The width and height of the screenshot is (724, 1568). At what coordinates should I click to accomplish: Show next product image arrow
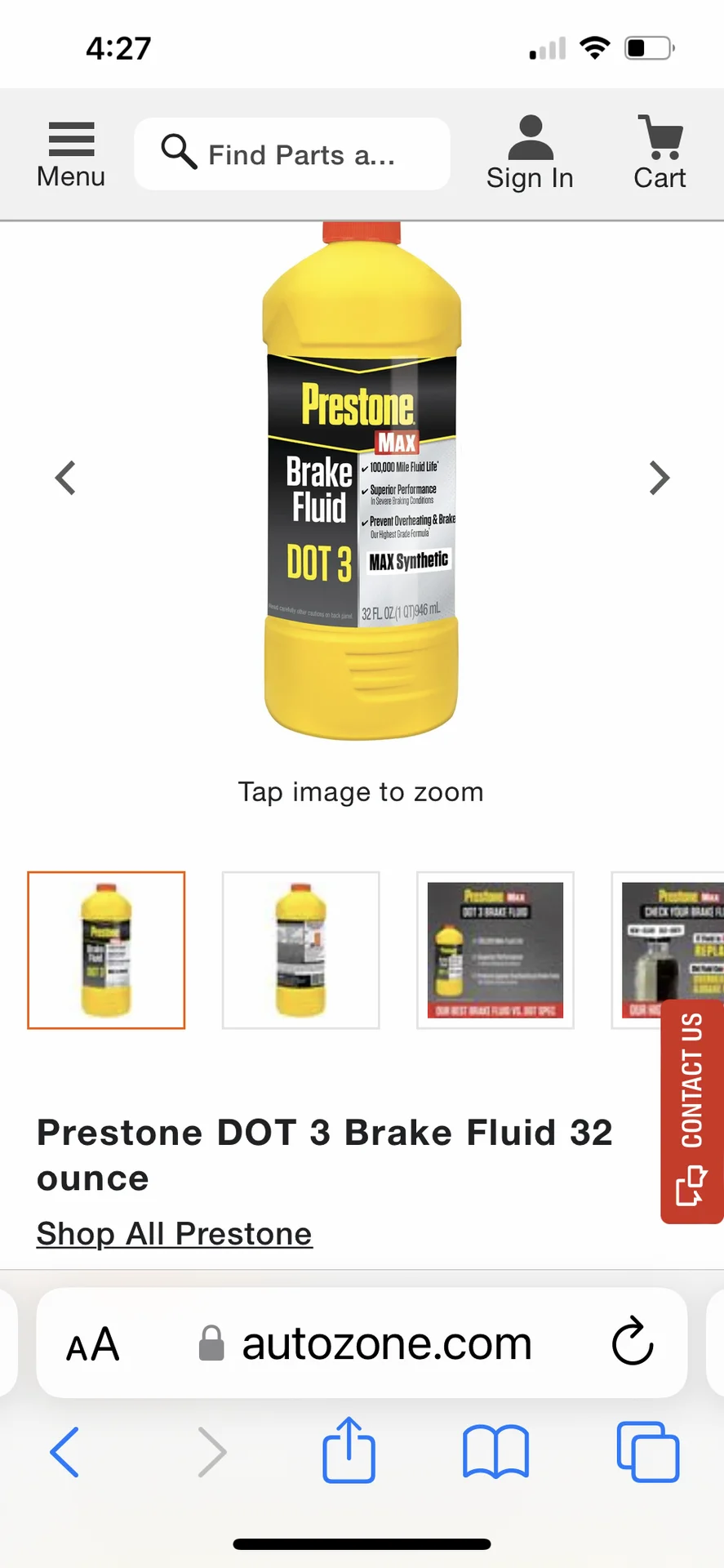[x=659, y=478]
